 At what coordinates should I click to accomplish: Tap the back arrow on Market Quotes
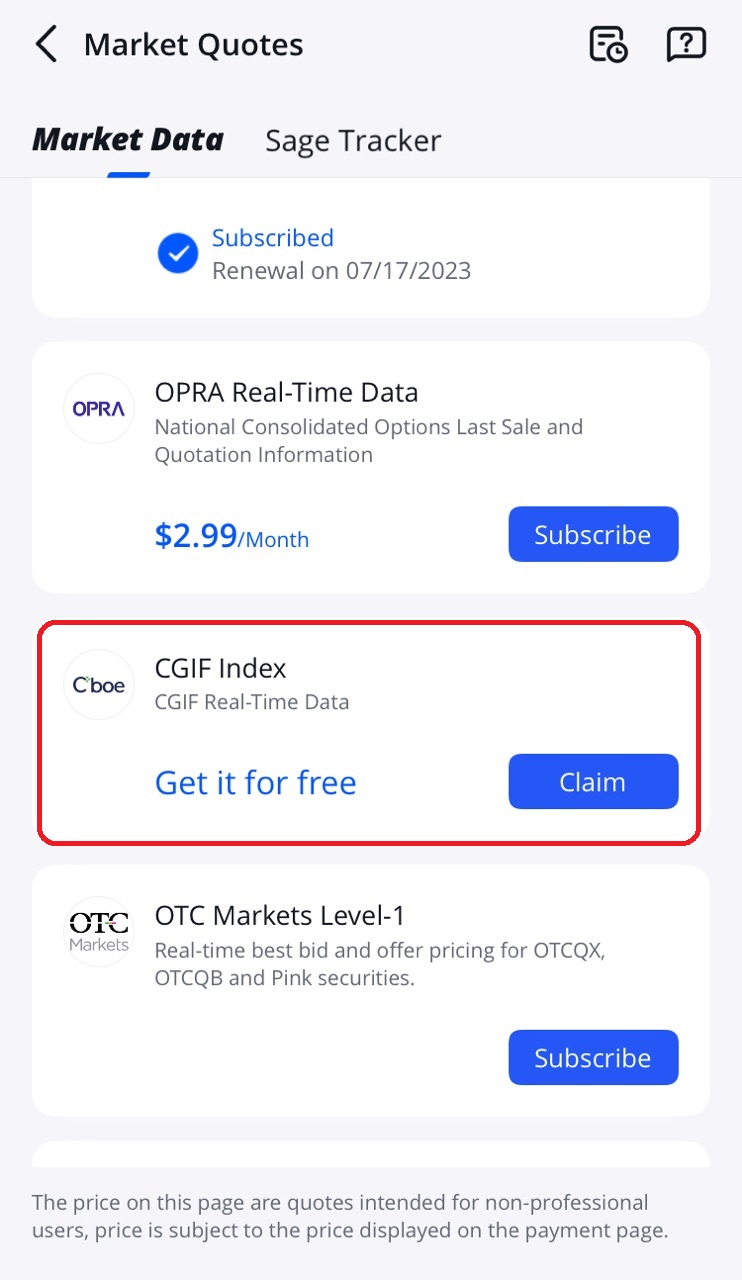point(46,44)
